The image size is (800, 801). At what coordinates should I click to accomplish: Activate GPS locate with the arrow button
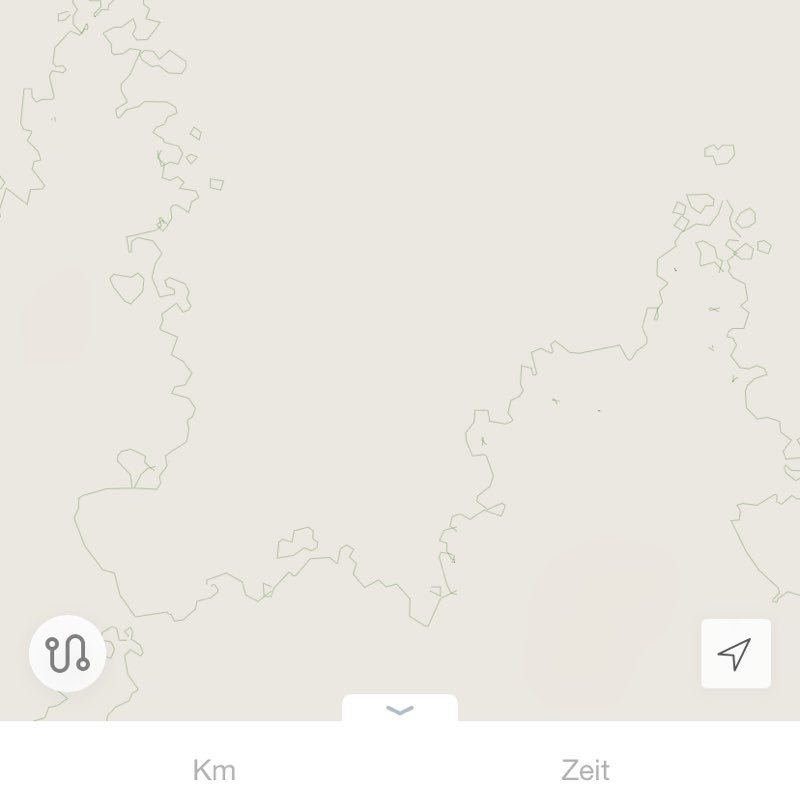(736, 652)
